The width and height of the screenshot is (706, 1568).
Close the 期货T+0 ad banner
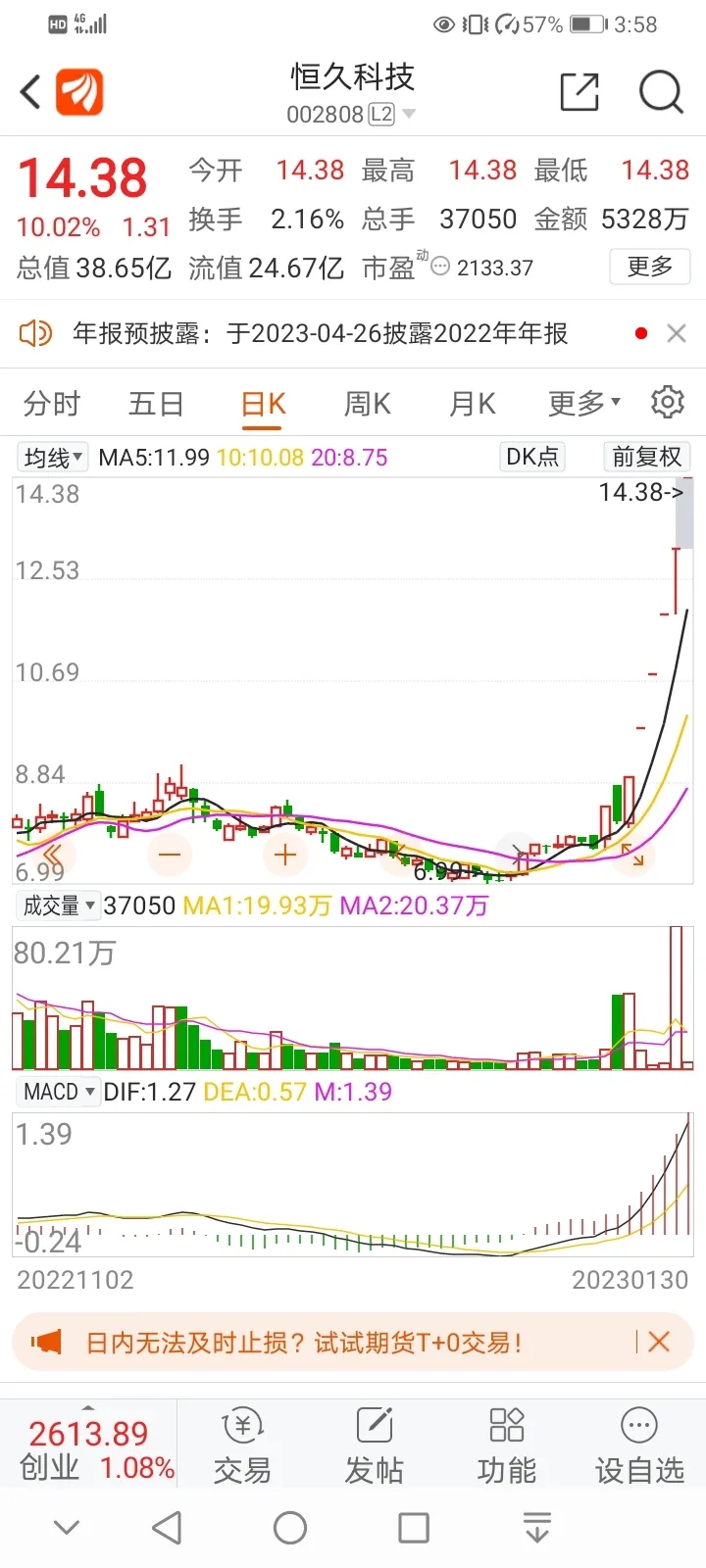[x=659, y=1342]
